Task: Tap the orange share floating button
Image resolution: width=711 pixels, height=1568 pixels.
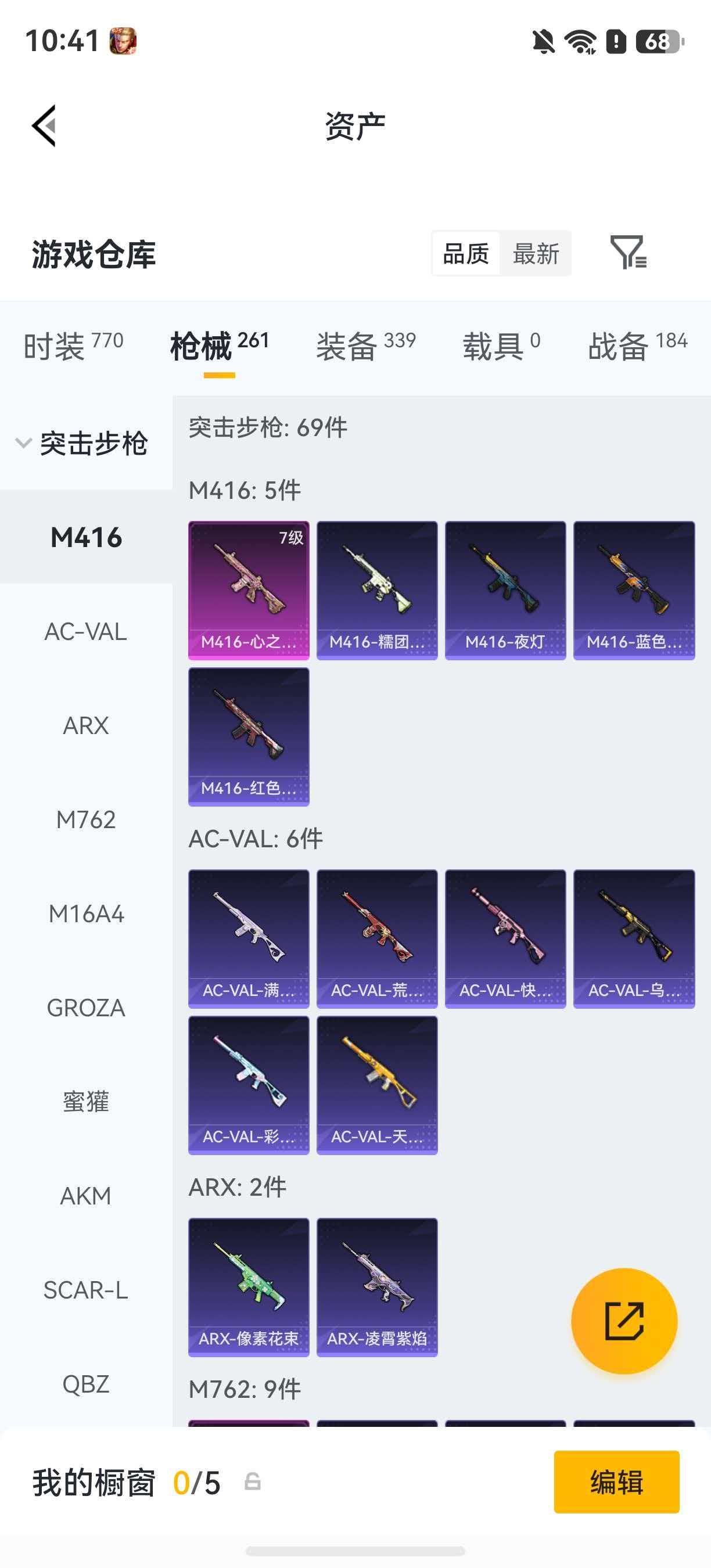Action: (x=624, y=1321)
